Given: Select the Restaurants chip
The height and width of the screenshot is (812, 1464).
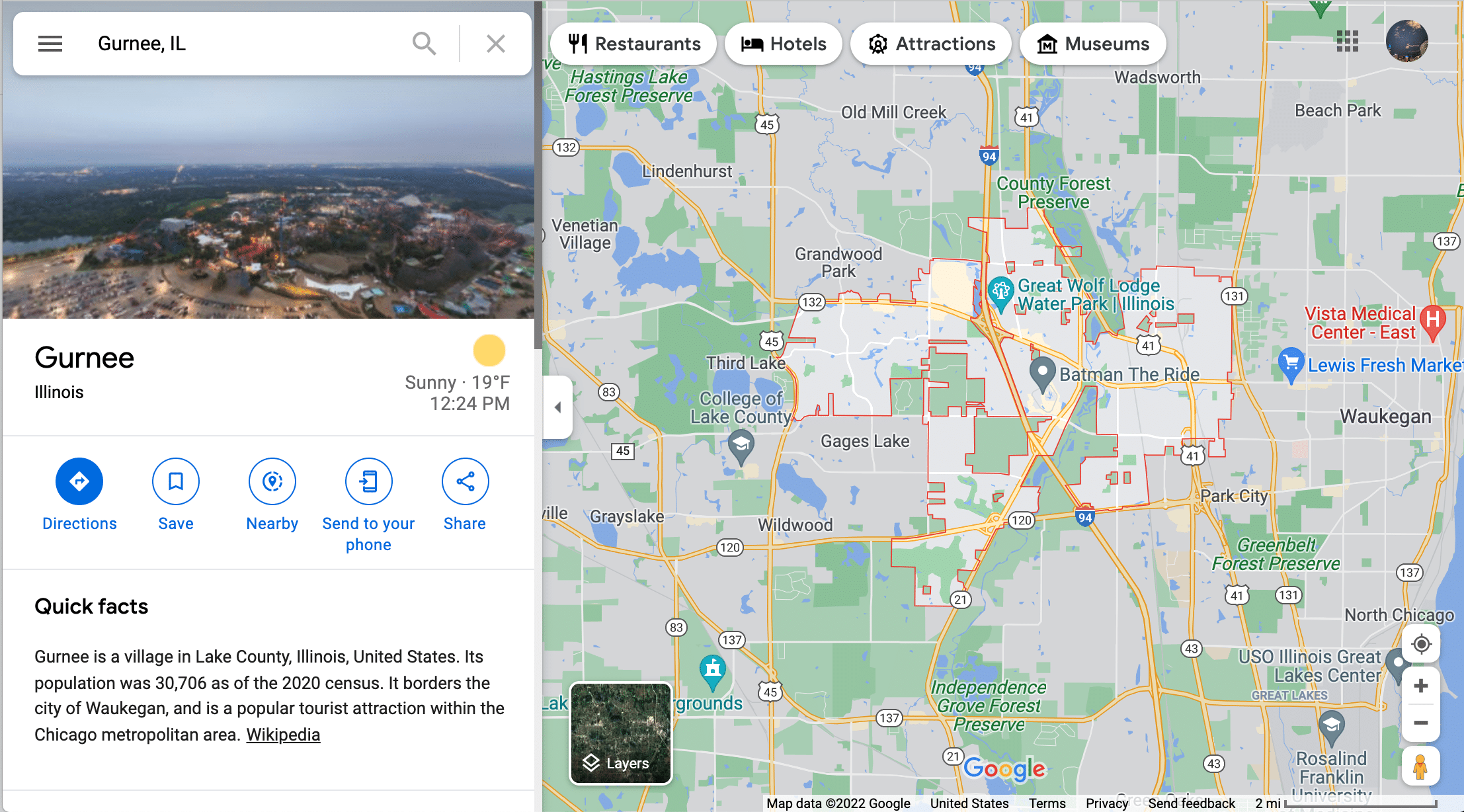Looking at the screenshot, I should click(634, 44).
